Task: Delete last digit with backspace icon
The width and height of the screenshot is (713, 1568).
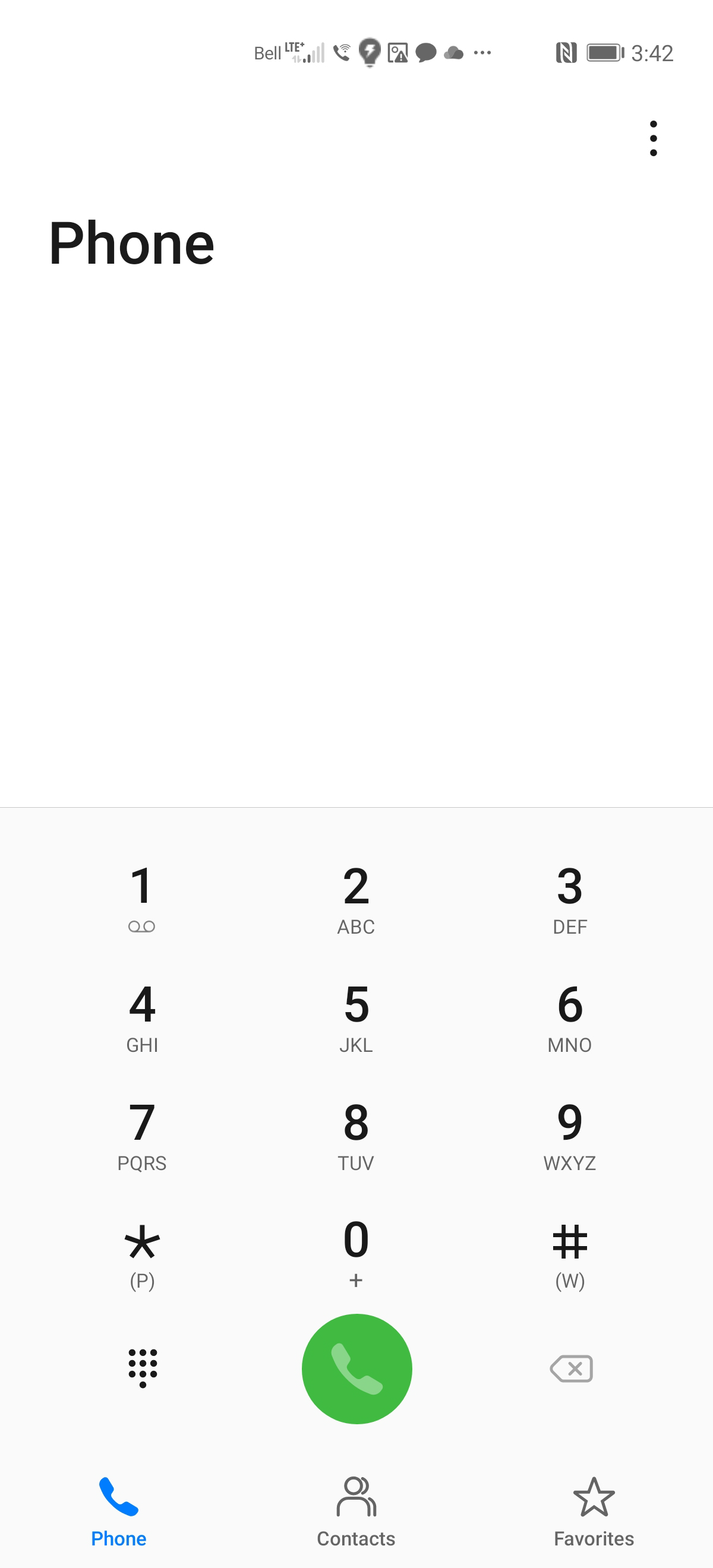Action: click(x=571, y=1368)
